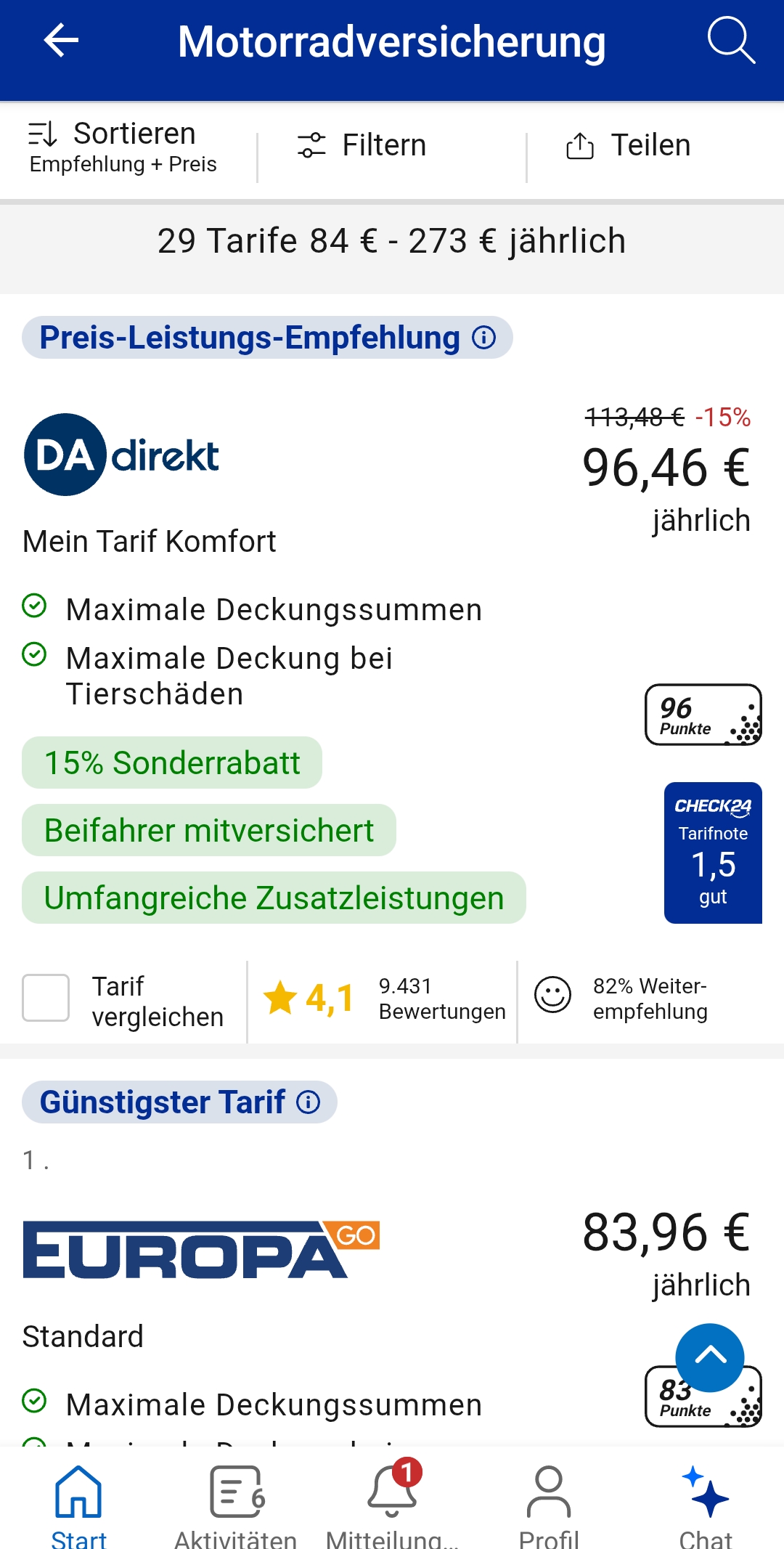Jump to top with the arrow button
Image resolution: width=784 pixels, height=1549 pixels.
coord(710,1357)
